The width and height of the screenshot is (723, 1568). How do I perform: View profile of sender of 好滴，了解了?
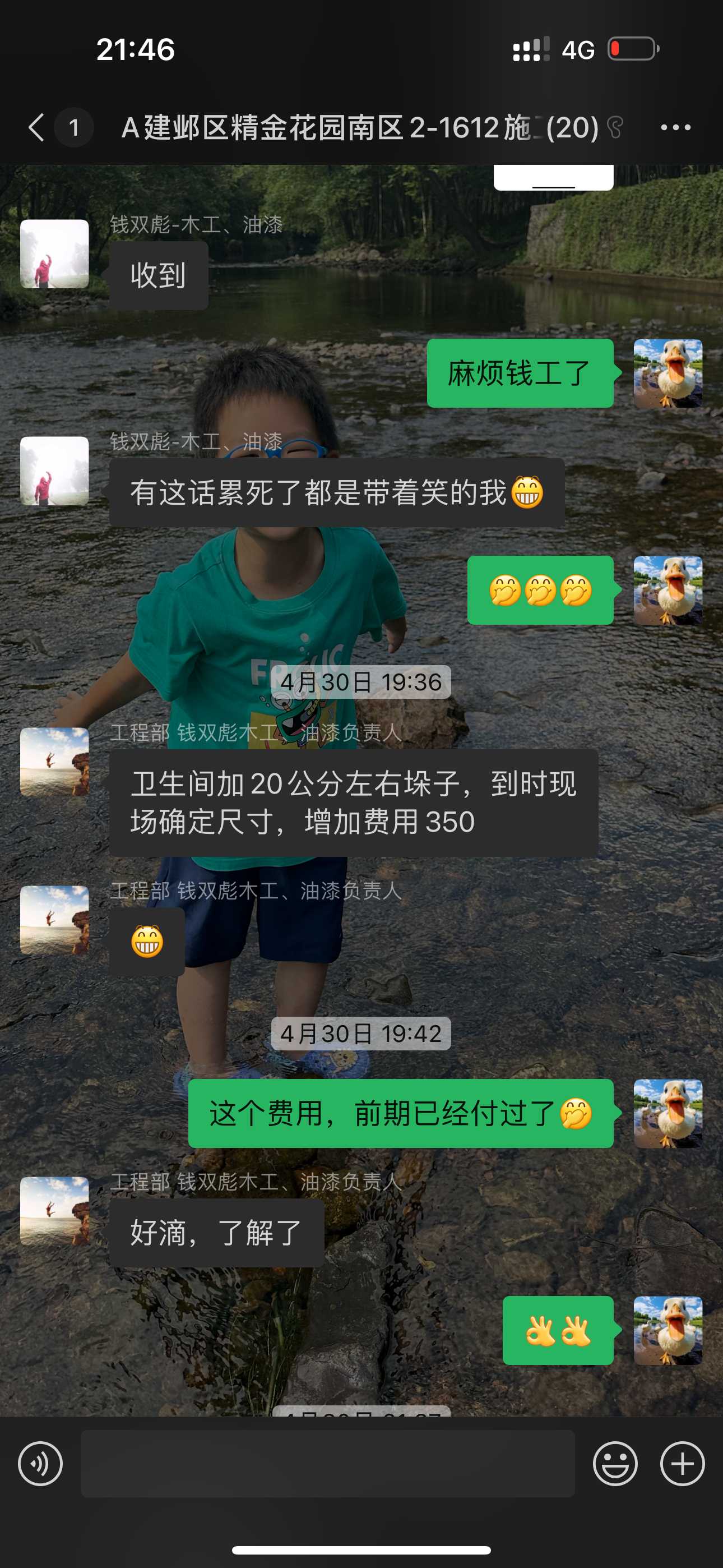click(55, 1211)
